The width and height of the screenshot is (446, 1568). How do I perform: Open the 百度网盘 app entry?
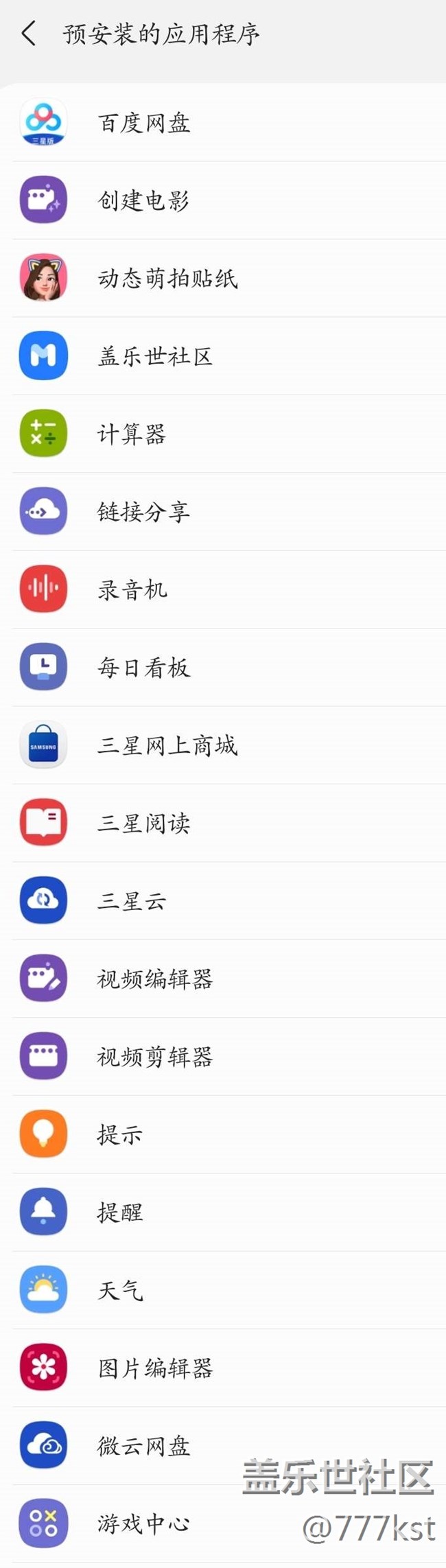(x=144, y=123)
